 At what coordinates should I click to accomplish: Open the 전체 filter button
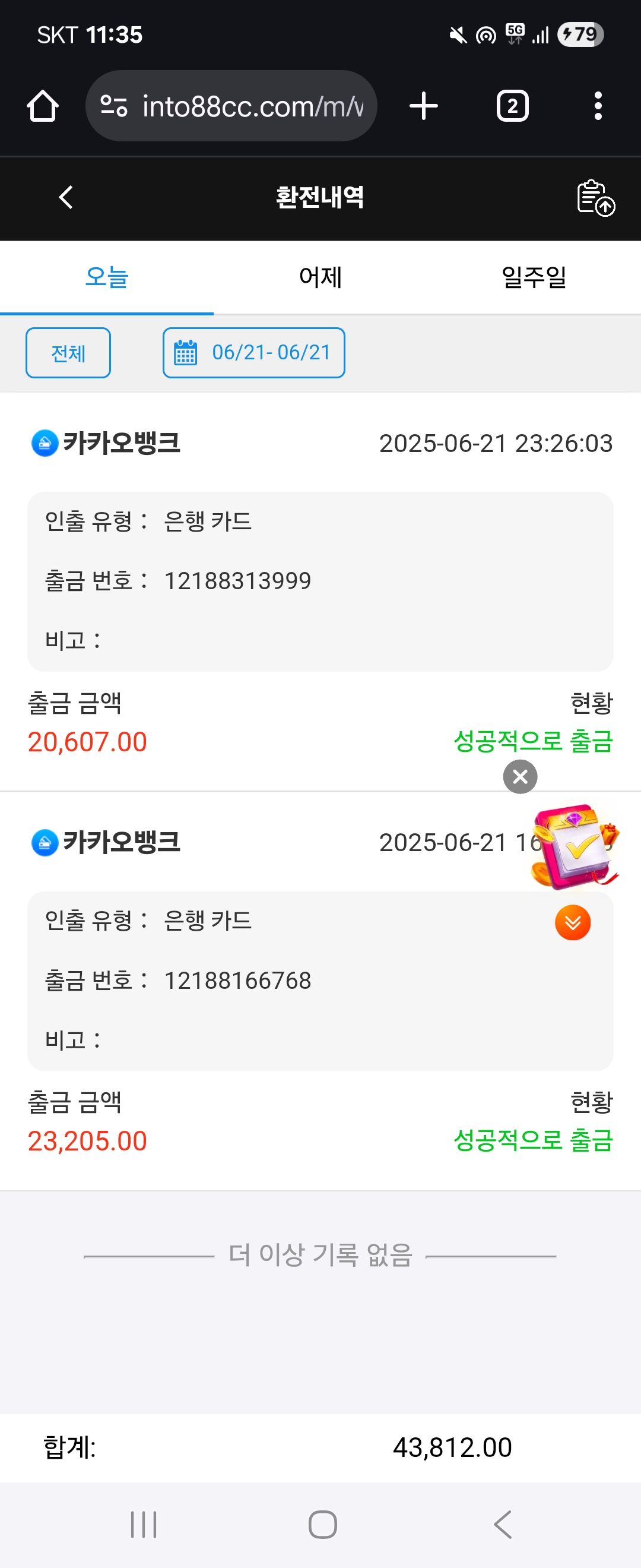(x=68, y=353)
